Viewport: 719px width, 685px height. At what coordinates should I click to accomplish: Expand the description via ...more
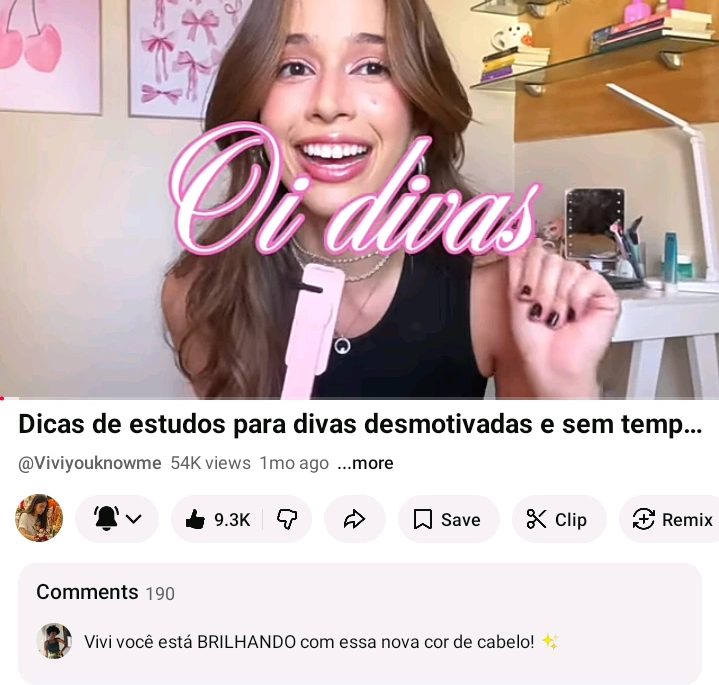click(x=365, y=463)
